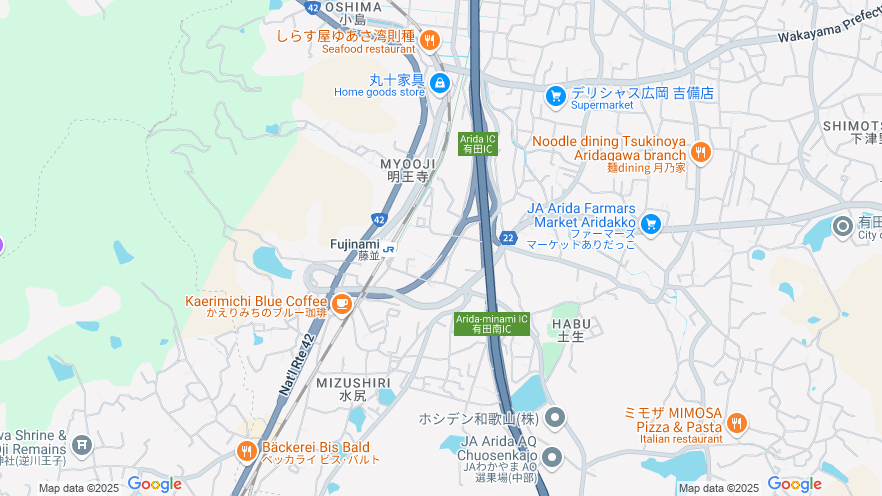Tap the デリシャス広岡 吉備店 supermarket pin
The width and height of the screenshot is (882, 496).
click(556, 95)
